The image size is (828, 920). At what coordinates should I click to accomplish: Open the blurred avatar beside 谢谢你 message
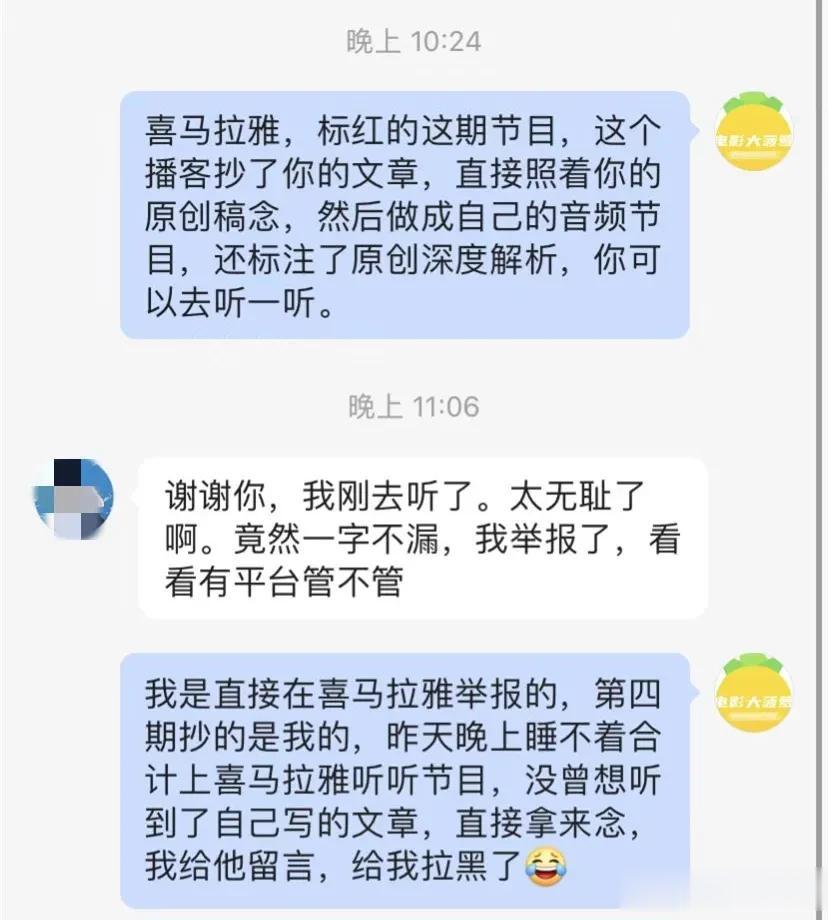[x=74, y=498]
